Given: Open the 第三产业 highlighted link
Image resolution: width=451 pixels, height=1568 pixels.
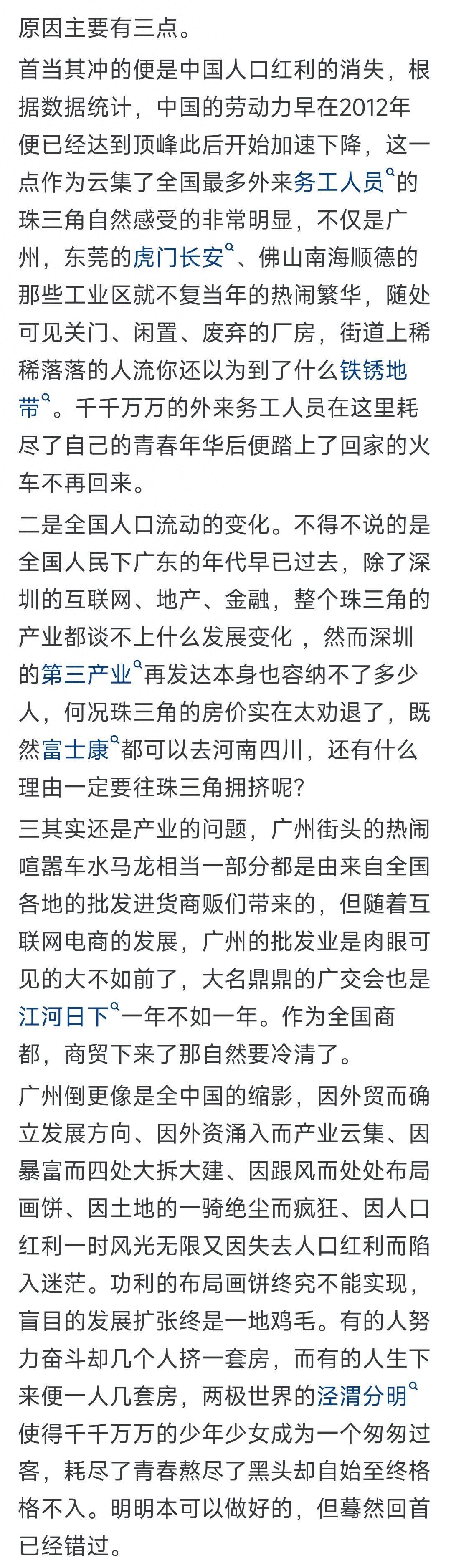Looking at the screenshot, I should (x=86, y=674).
